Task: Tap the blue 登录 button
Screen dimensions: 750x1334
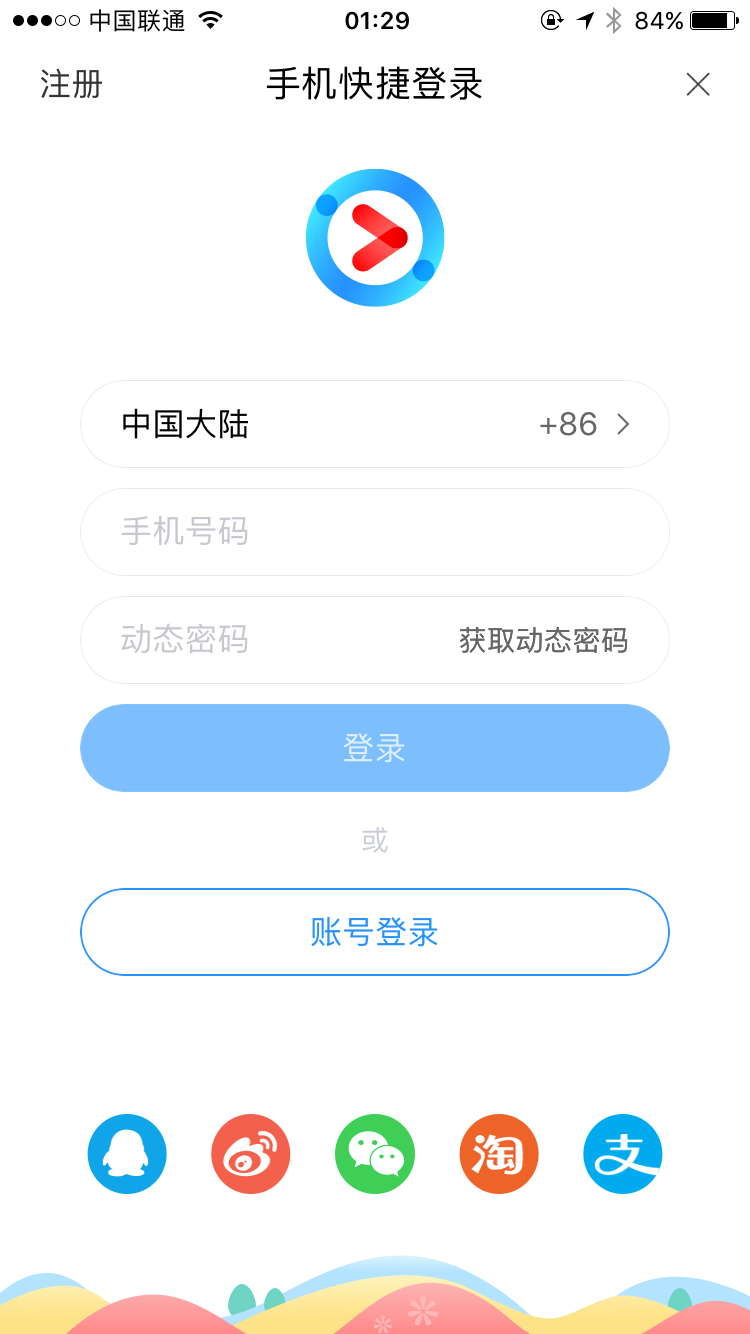Action: [375, 748]
